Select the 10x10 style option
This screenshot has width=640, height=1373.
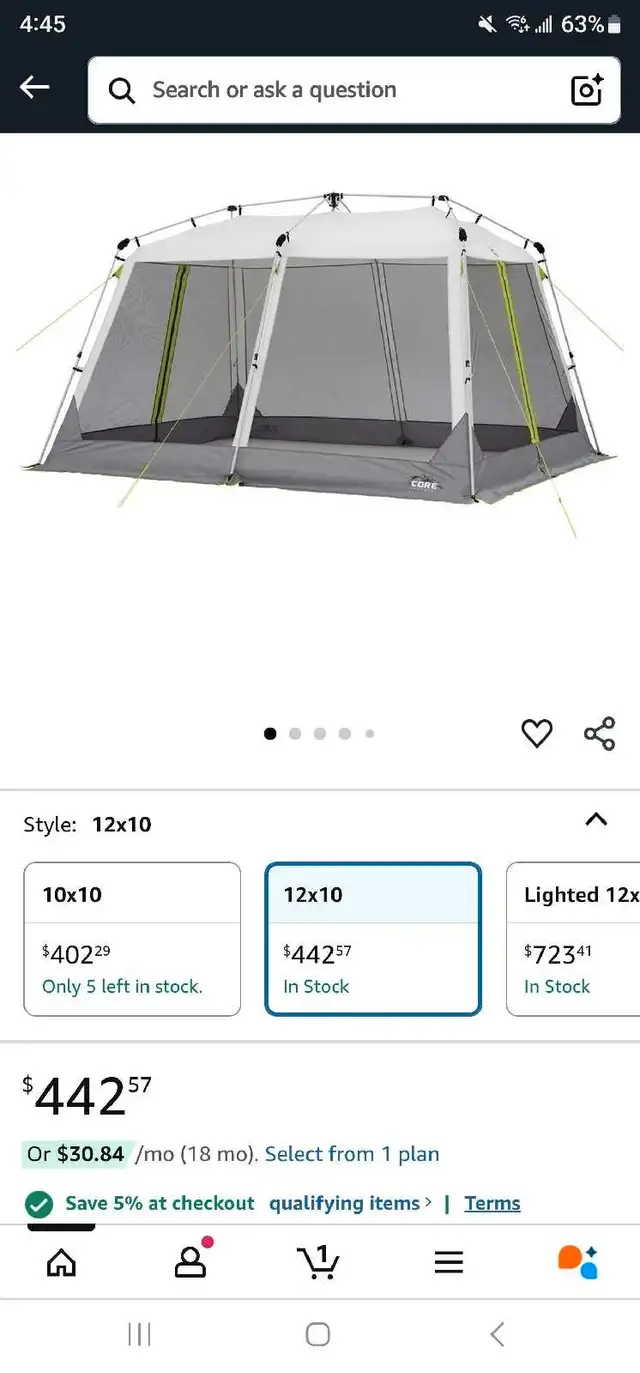click(132, 939)
